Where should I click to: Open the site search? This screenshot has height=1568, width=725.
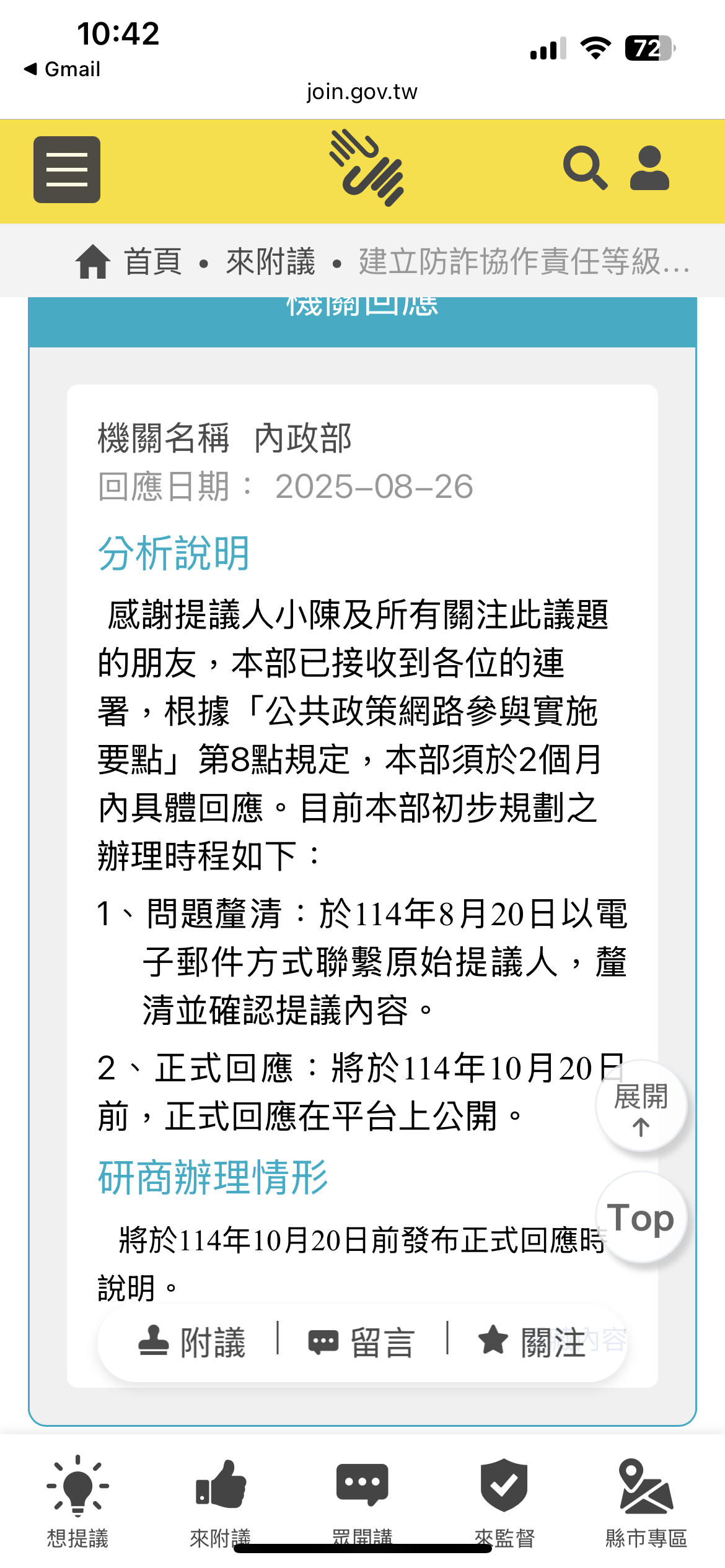pyautogui.click(x=584, y=168)
